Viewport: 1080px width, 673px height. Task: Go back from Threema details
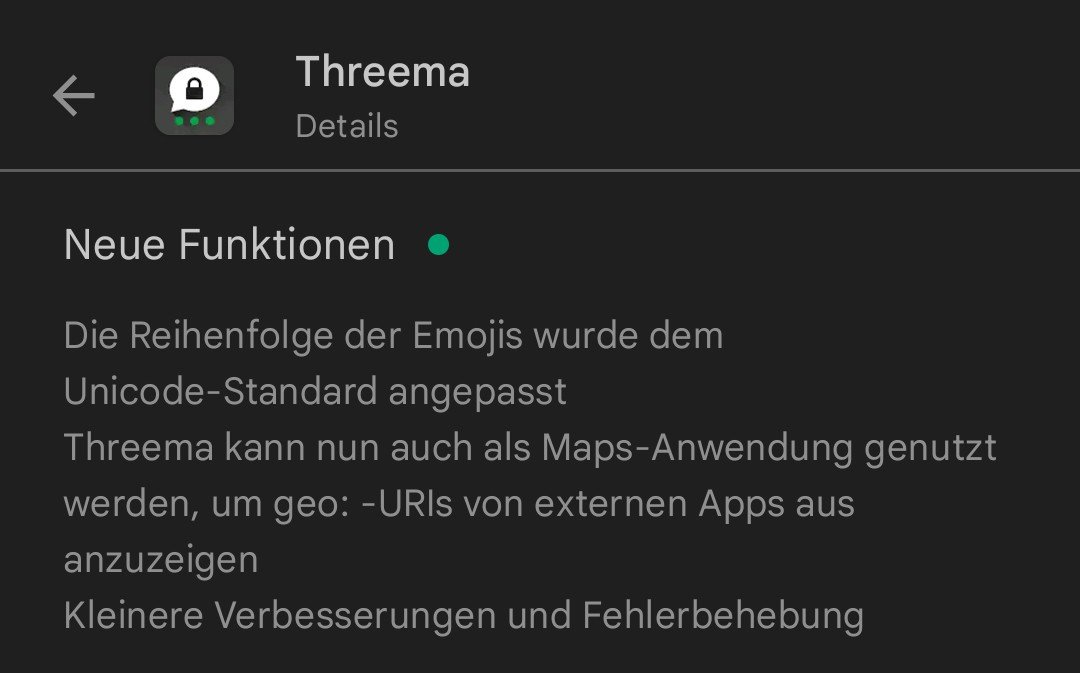[73, 97]
